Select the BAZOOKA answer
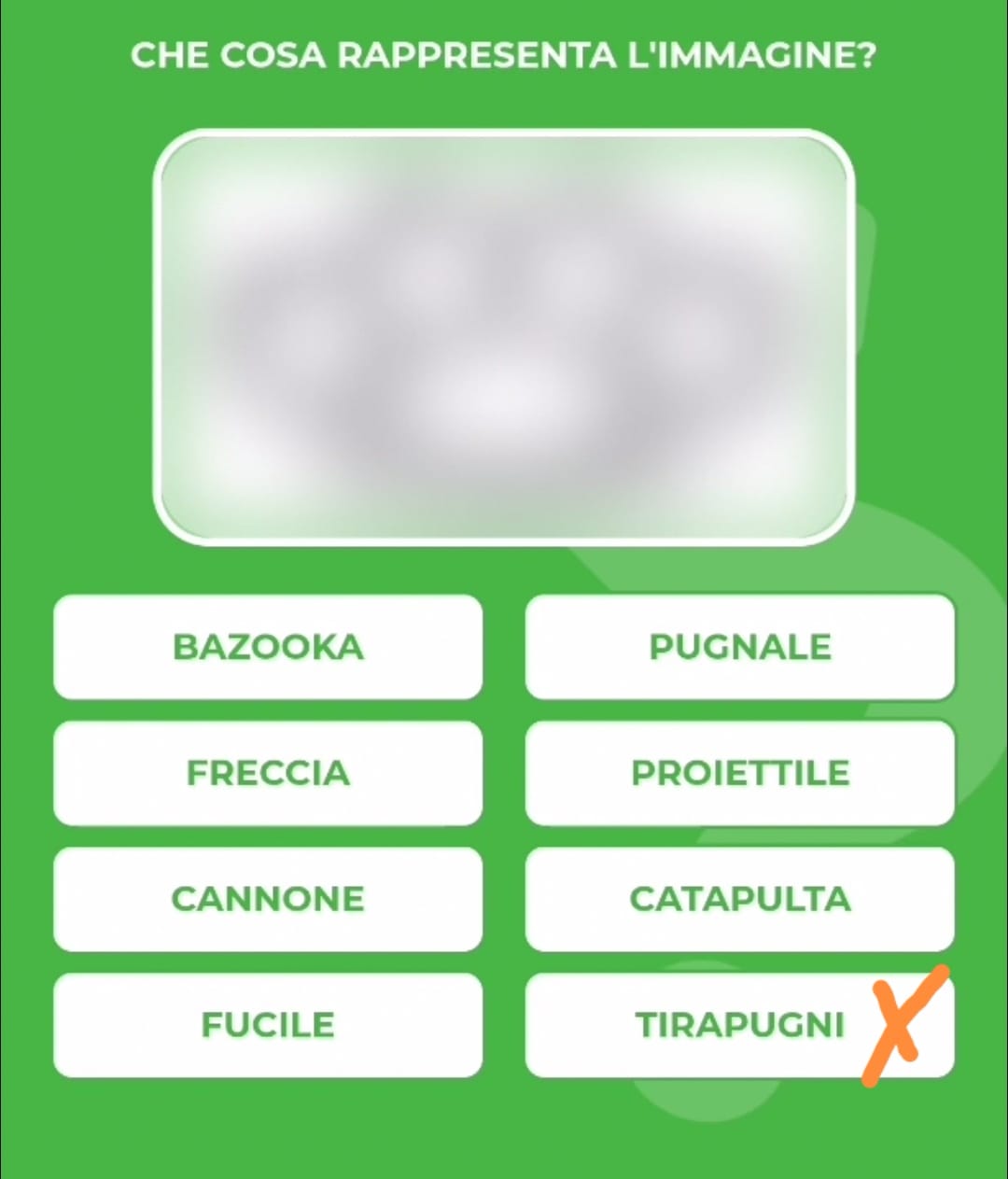 click(x=268, y=647)
